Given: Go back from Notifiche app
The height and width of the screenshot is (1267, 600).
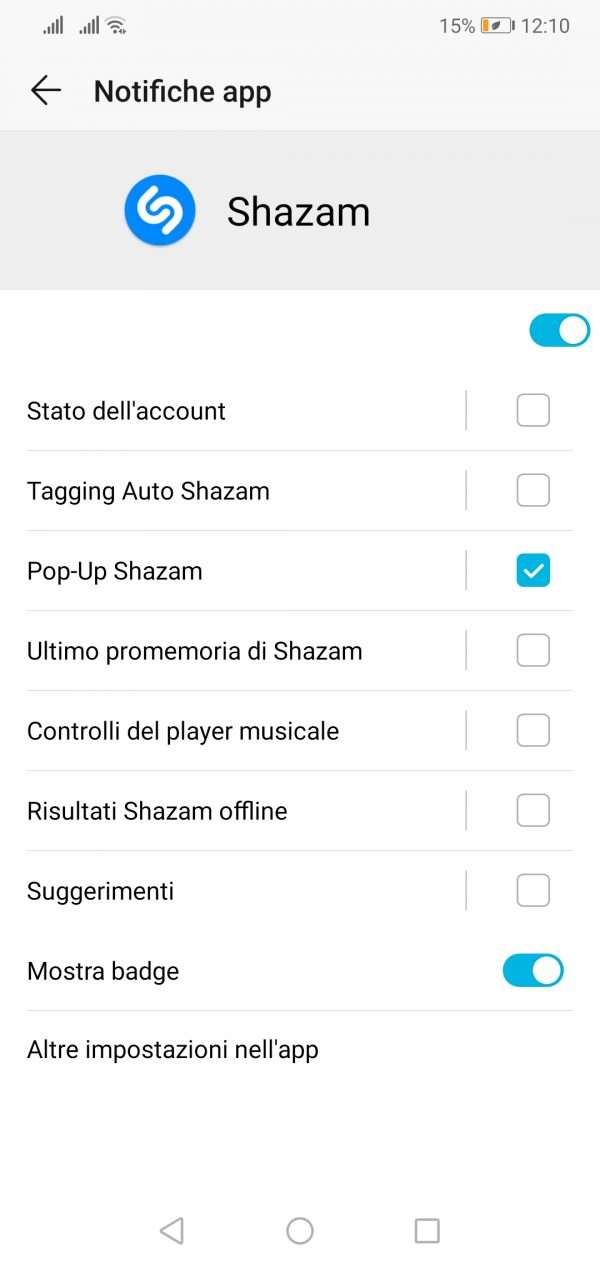Looking at the screenshot, I should pos(46,91).
